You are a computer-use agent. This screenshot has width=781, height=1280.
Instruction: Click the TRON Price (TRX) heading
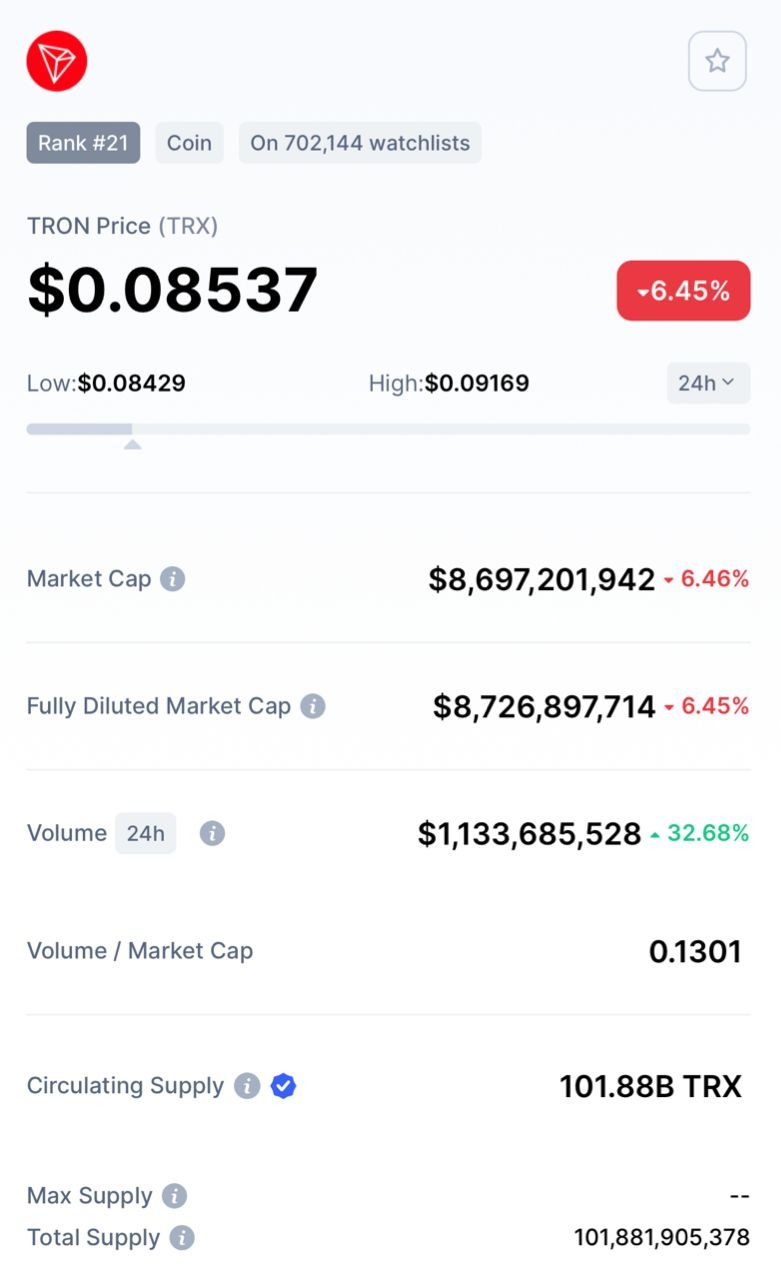pyautogui.click(x=122, y=226)
